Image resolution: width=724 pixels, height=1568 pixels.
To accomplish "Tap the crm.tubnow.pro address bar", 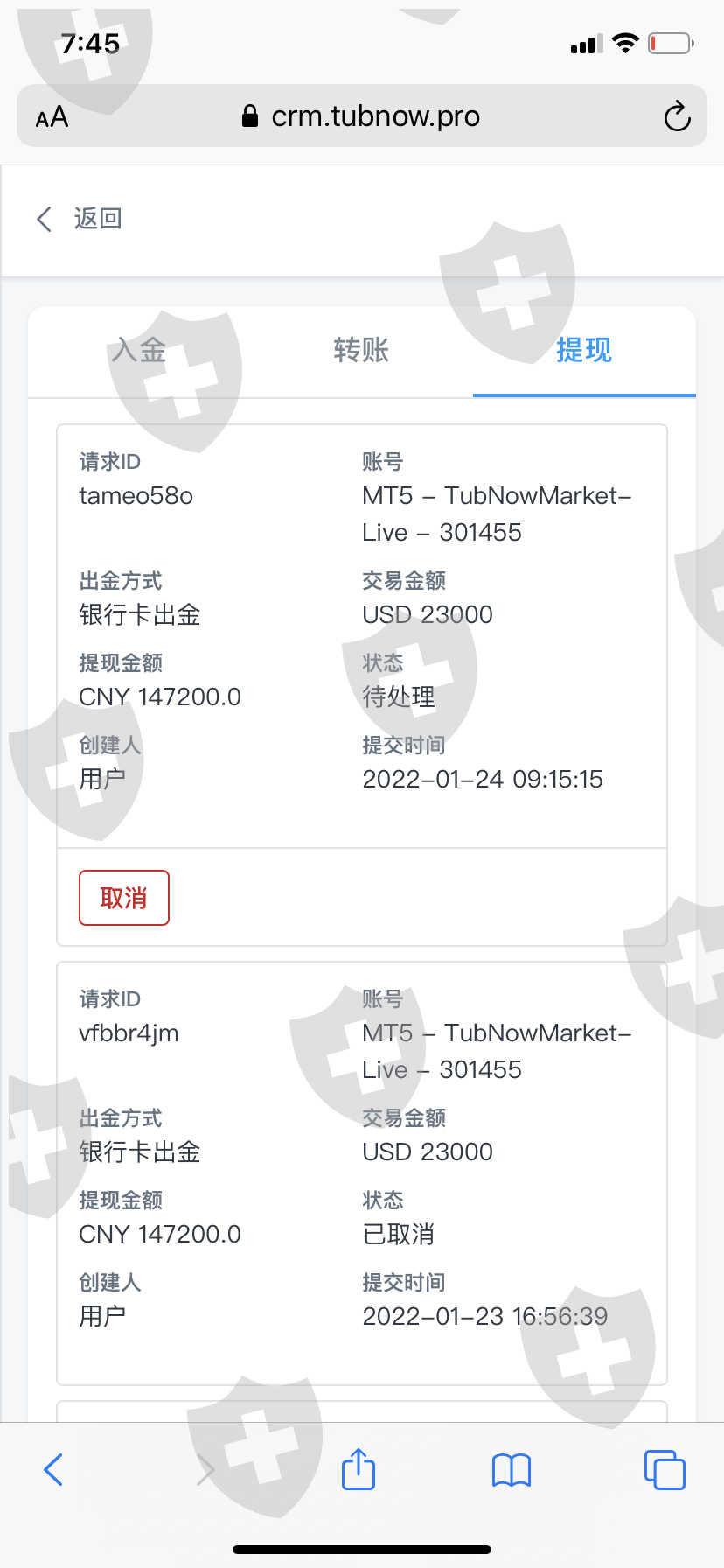I will point(361,115).
